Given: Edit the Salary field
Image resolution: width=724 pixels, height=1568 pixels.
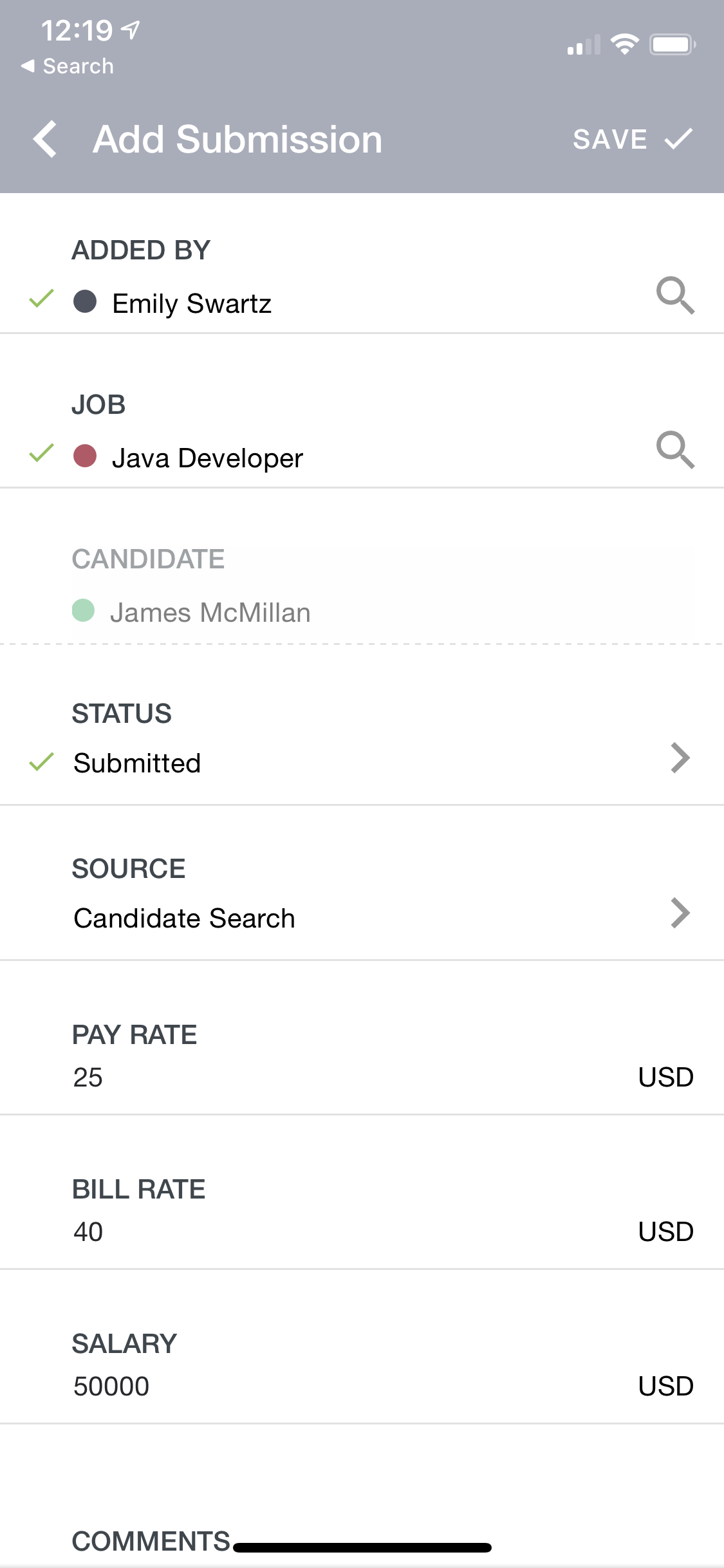Looking at the screenshot, I should pos(322,1386).
